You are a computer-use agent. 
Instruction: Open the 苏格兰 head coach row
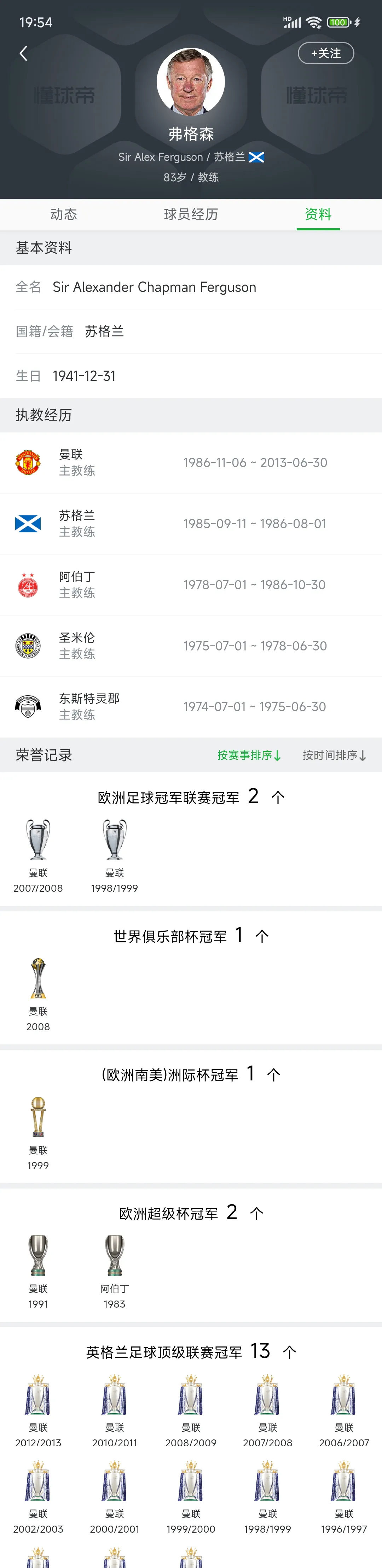(191, 524)
